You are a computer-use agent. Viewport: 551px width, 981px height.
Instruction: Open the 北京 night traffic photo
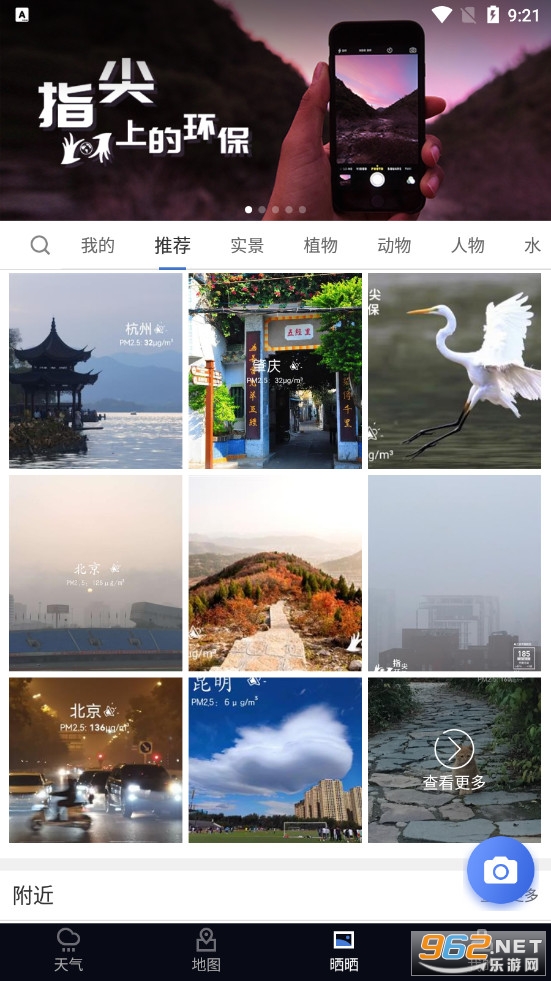96,760
